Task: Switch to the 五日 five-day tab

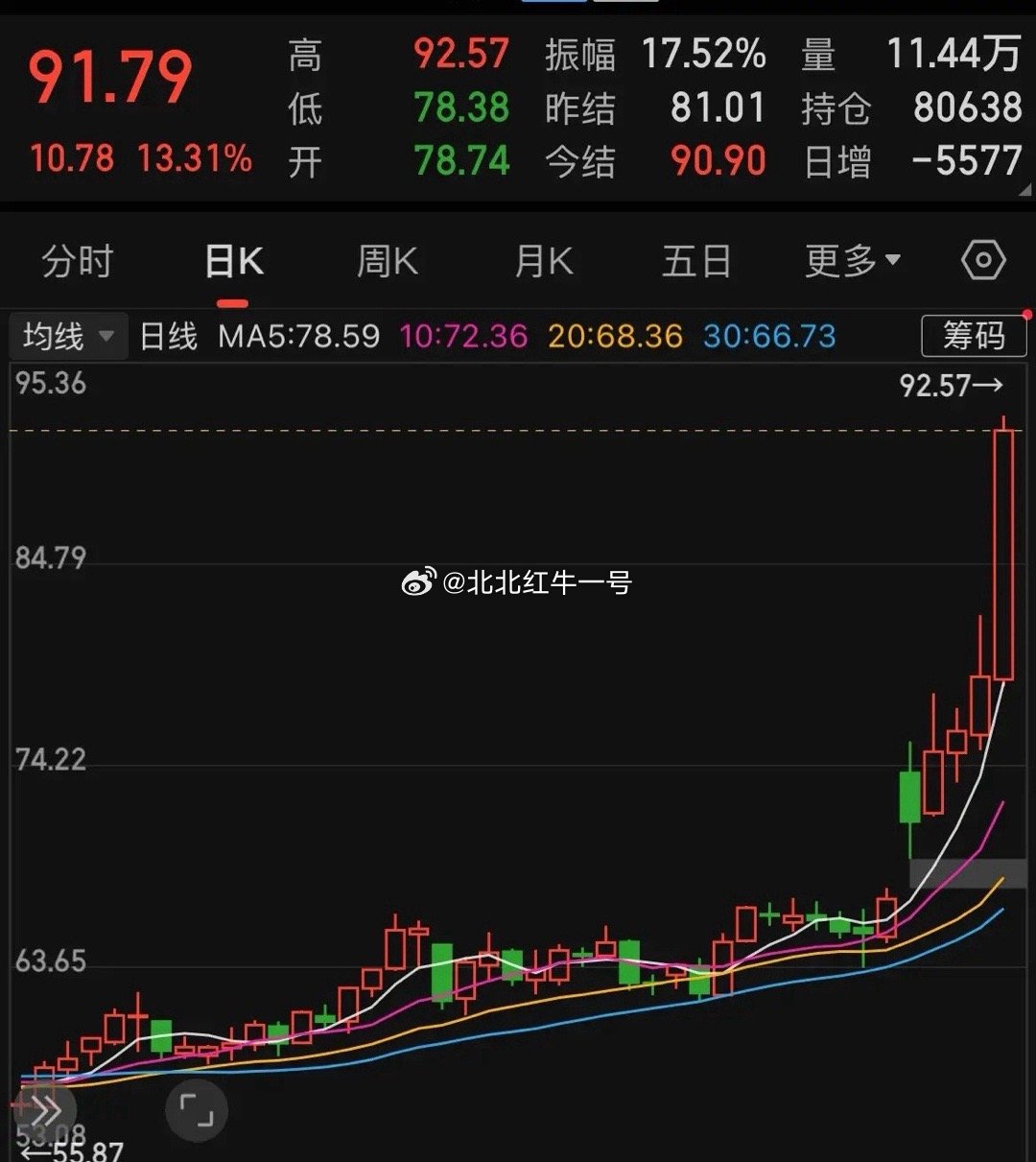Action: 696,260
